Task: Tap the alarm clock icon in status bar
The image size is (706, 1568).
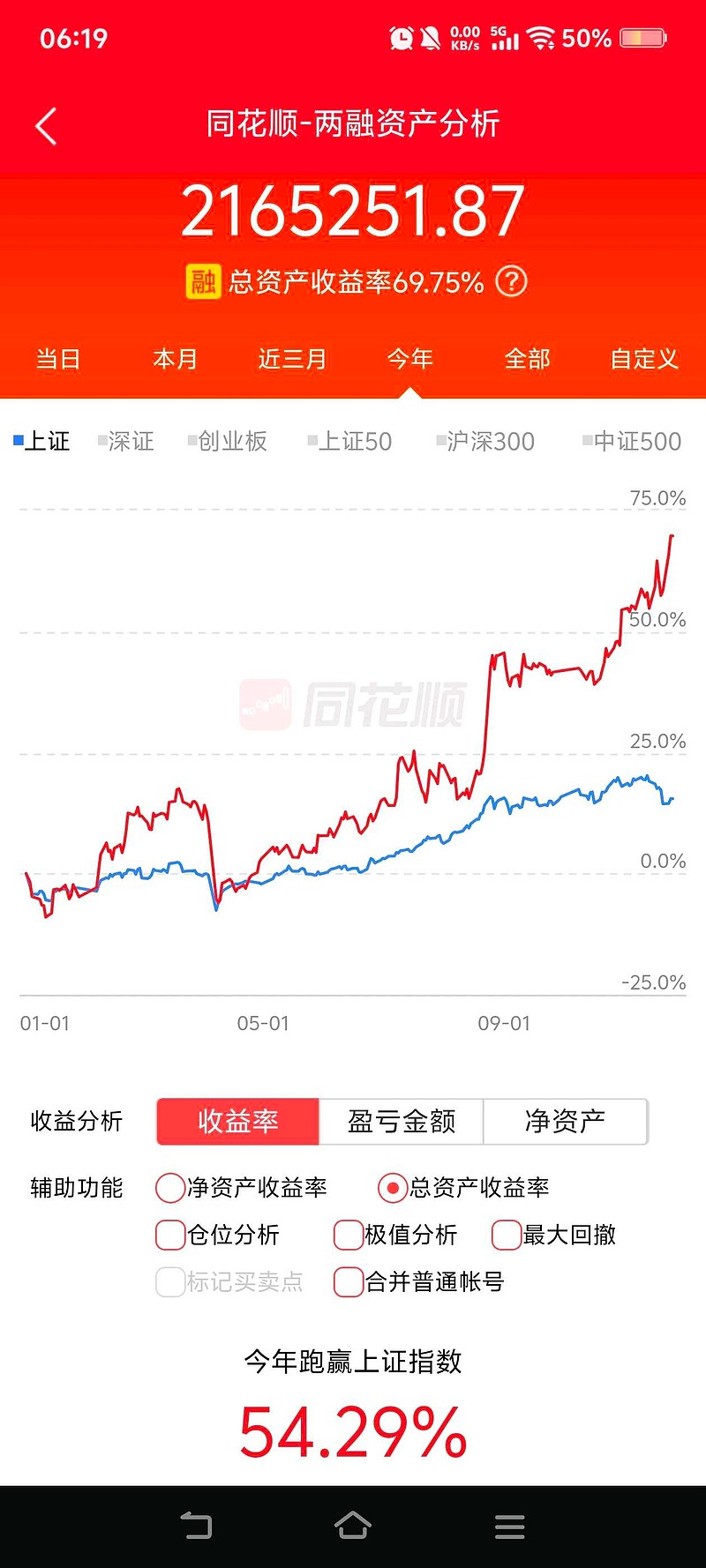Action: (x=400, y=37)
